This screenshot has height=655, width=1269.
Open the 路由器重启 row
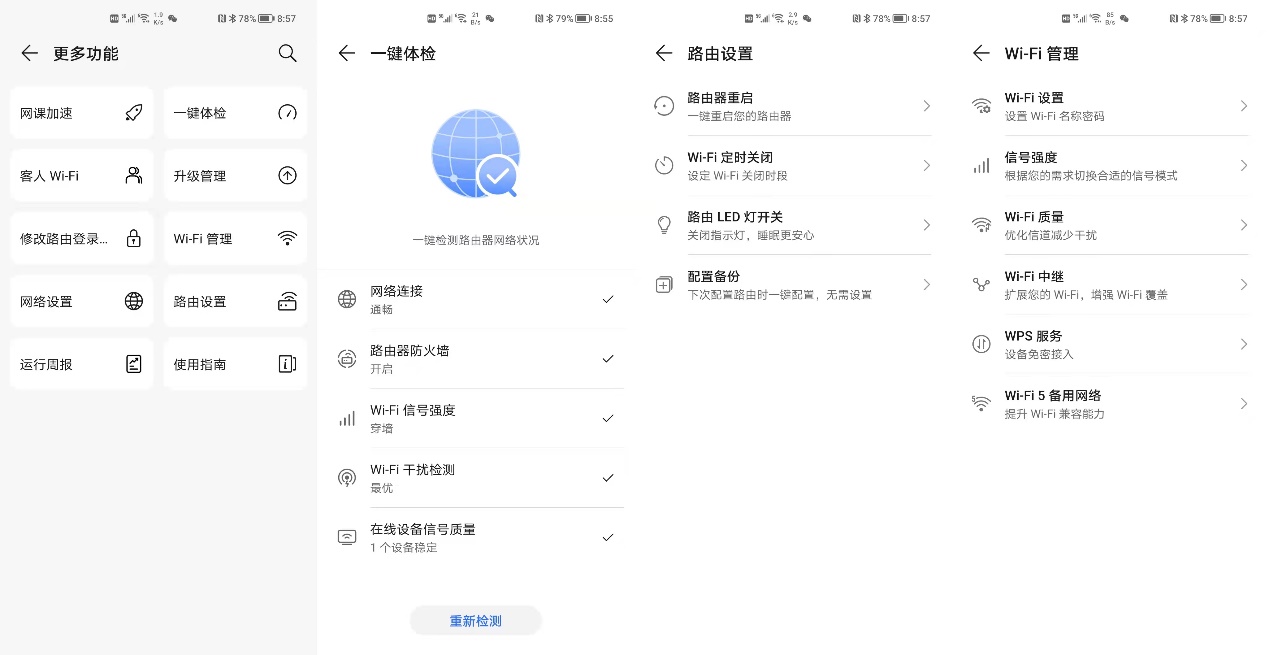(x=792, y=106)
